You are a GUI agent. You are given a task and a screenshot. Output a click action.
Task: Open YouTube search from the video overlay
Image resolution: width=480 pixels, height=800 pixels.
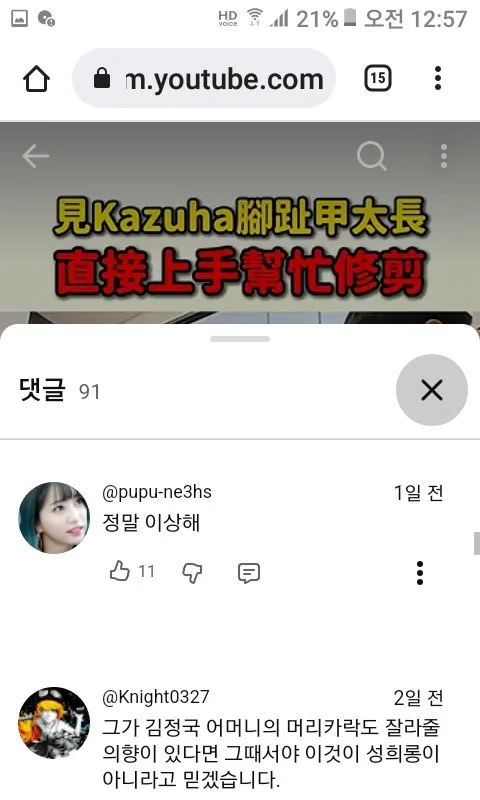click(x=371, y=156)
